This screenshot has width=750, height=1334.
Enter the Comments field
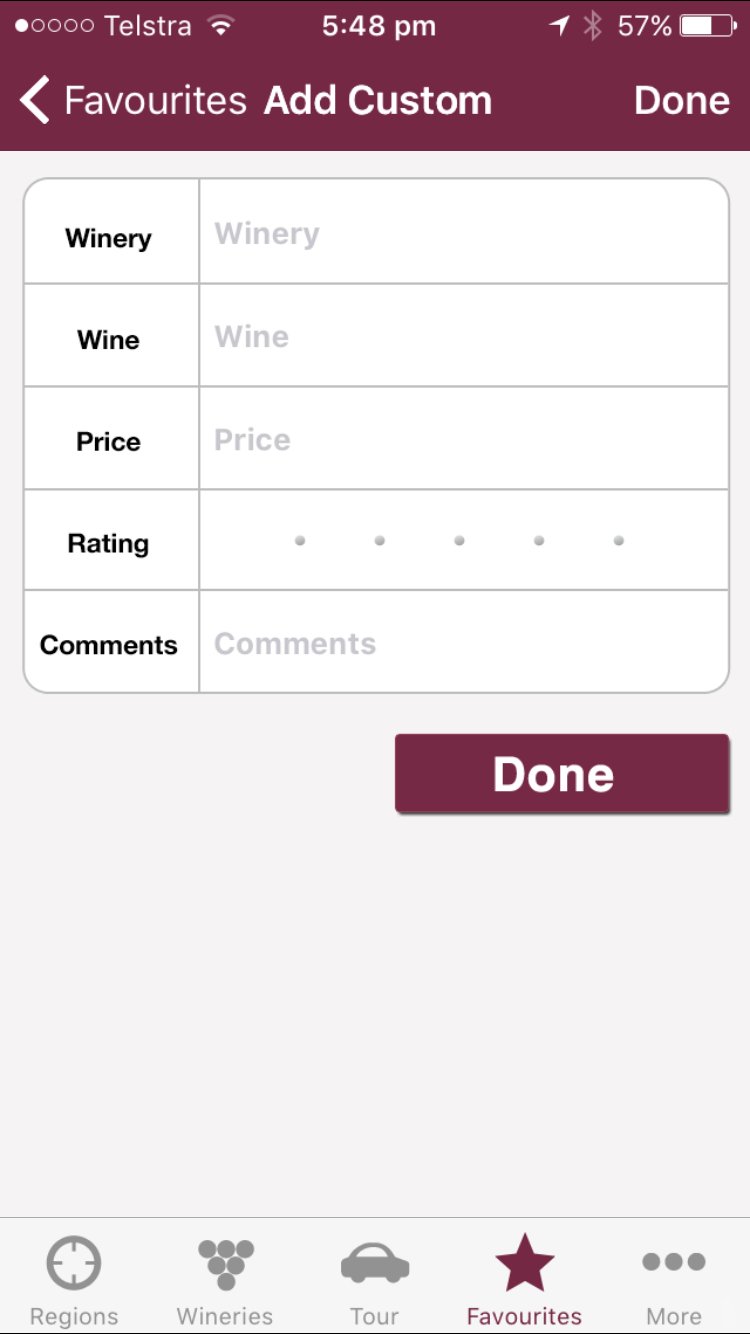pyautogui.click(x=464, y=643)
